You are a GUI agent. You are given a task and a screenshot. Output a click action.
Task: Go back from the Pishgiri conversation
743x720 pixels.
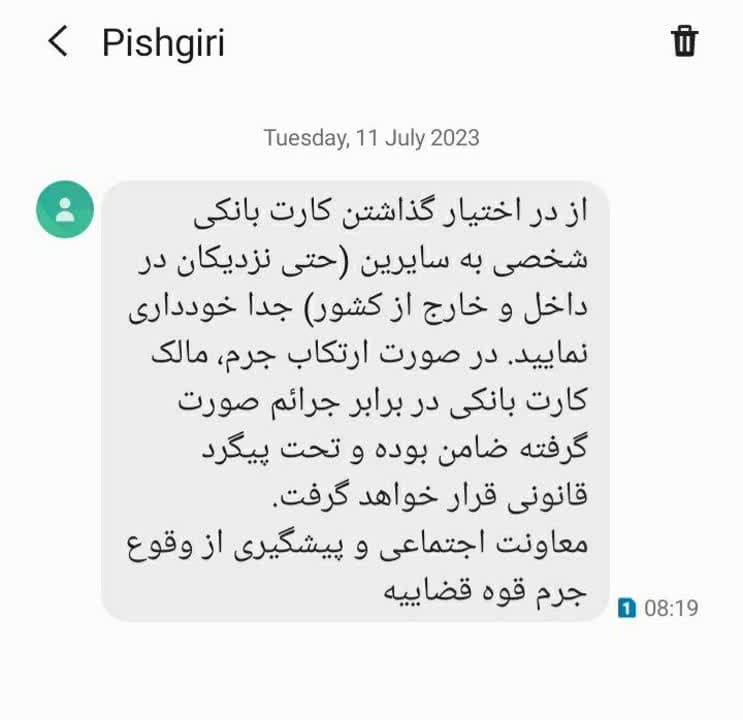click(x=58, y=42)
